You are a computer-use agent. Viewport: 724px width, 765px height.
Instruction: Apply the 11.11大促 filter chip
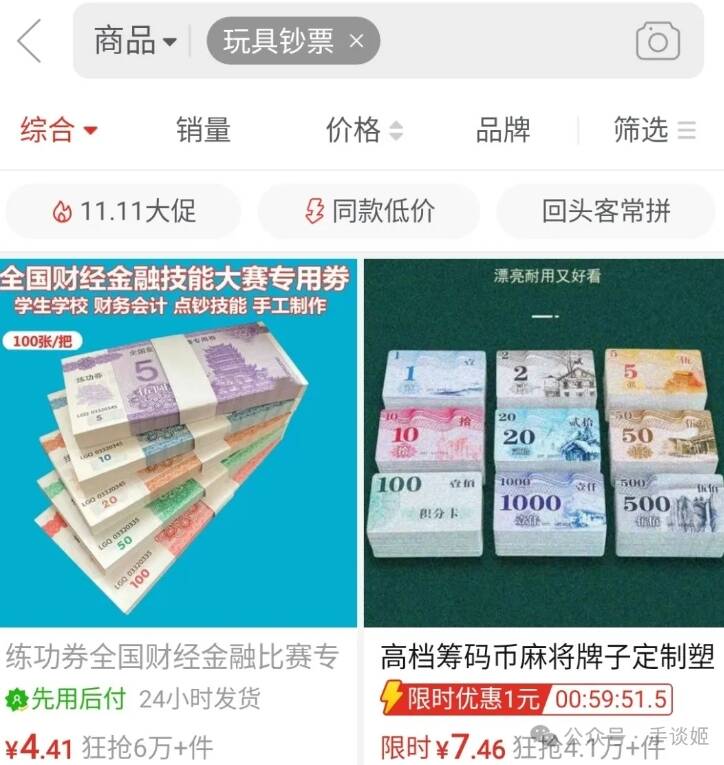(x=124, y=211)
